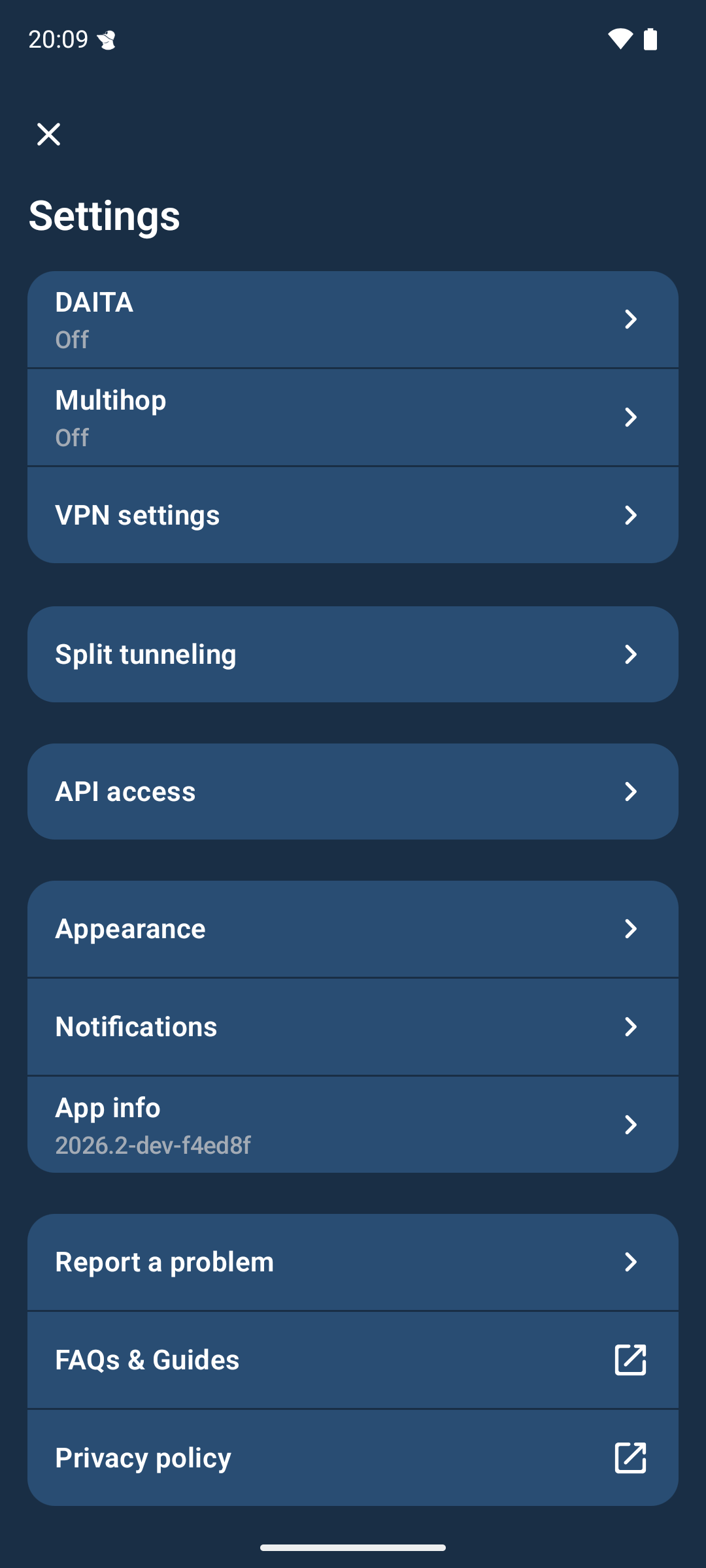Viewport: 706px width, 1568px height.
Task: Tap the chevron next to Report a problem
Action: [630, 1262]
